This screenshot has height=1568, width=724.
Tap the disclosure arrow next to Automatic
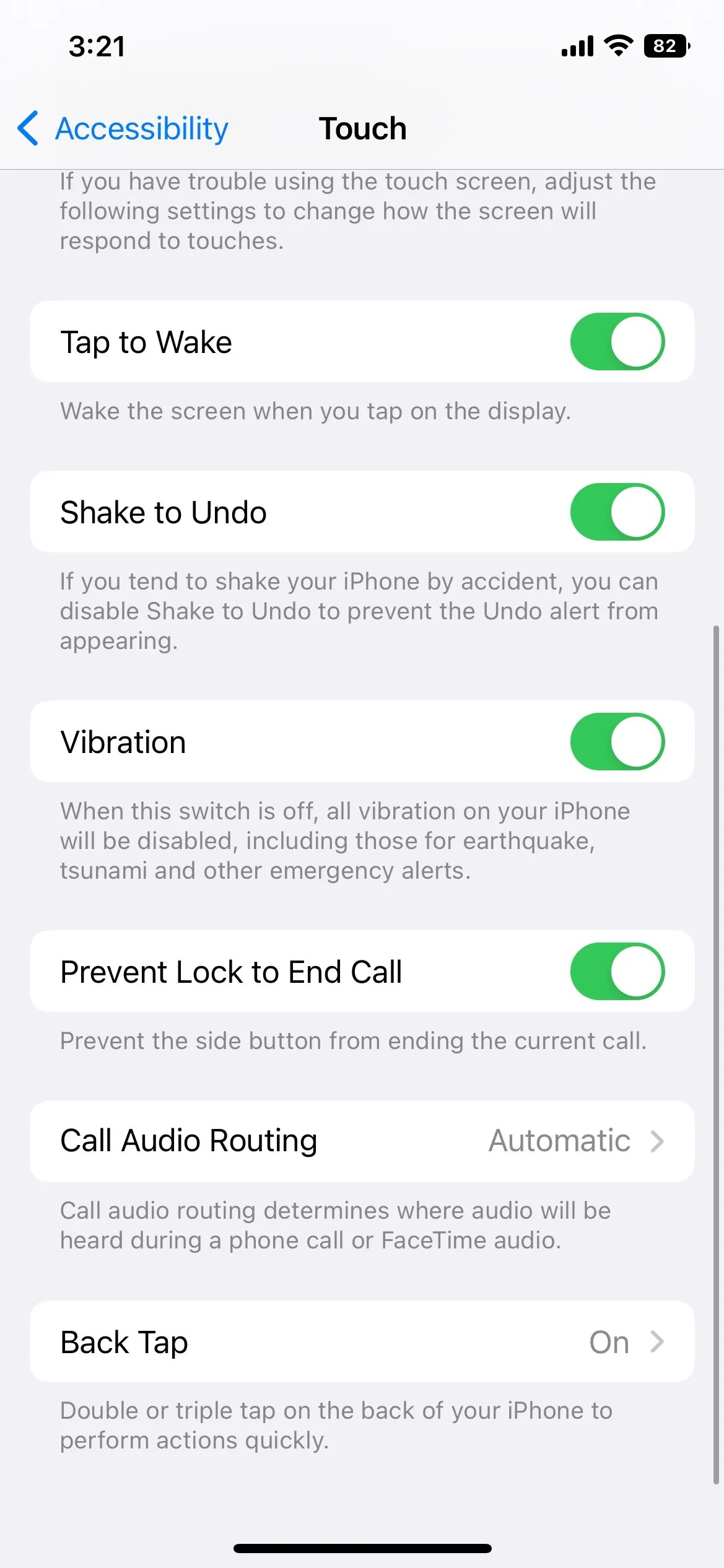657,1140
